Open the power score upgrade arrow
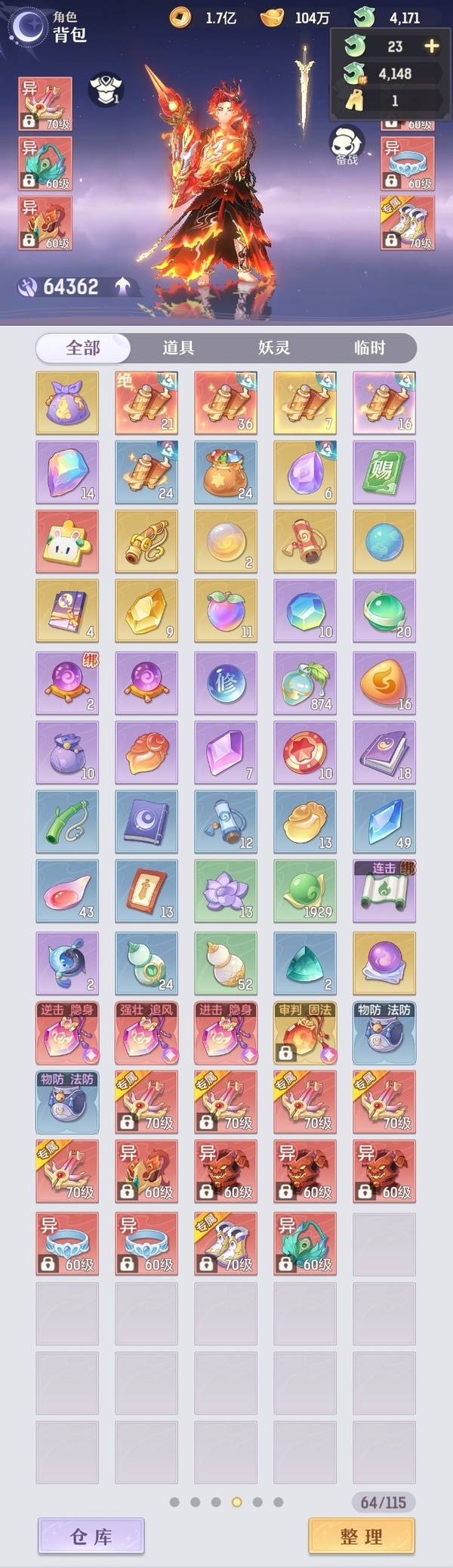The width and height of the screenshot is (453, 1568). 123,286
